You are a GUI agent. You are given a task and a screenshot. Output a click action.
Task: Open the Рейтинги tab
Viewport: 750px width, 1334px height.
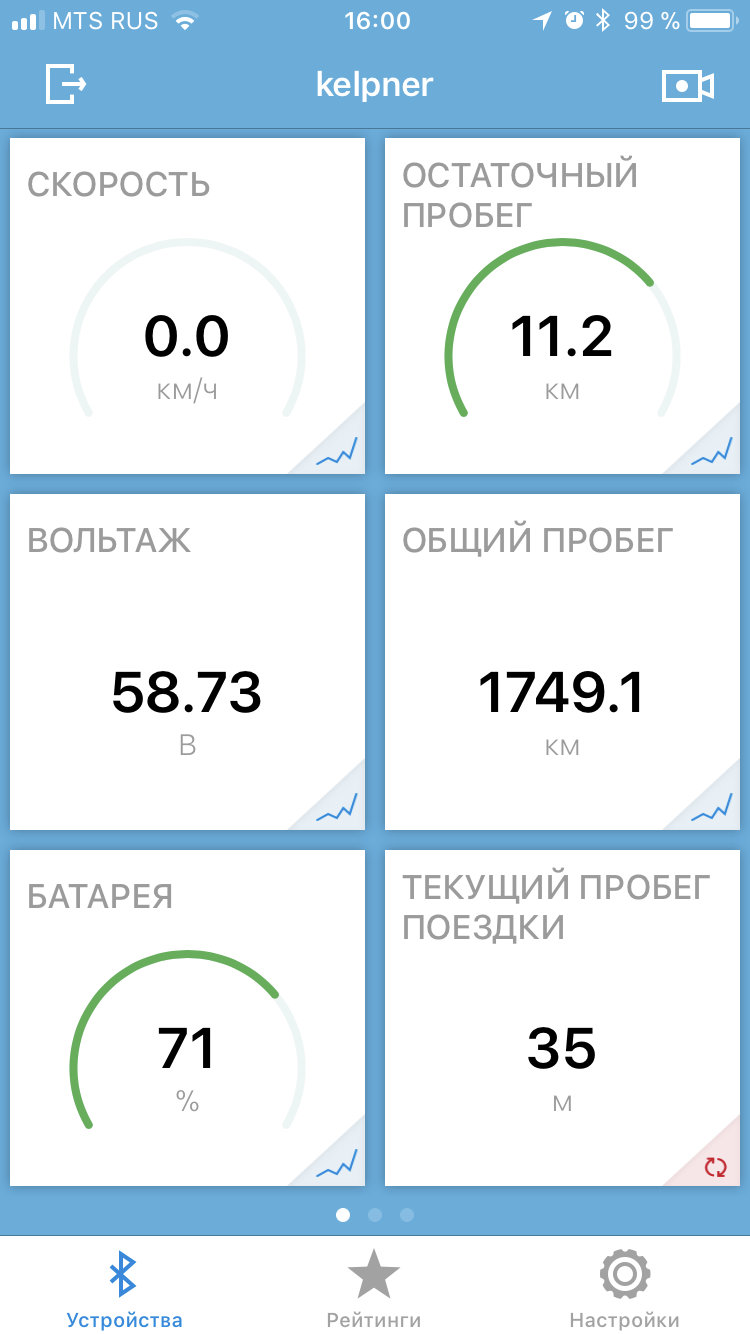pyautogui.click(x=374, y=1288)
